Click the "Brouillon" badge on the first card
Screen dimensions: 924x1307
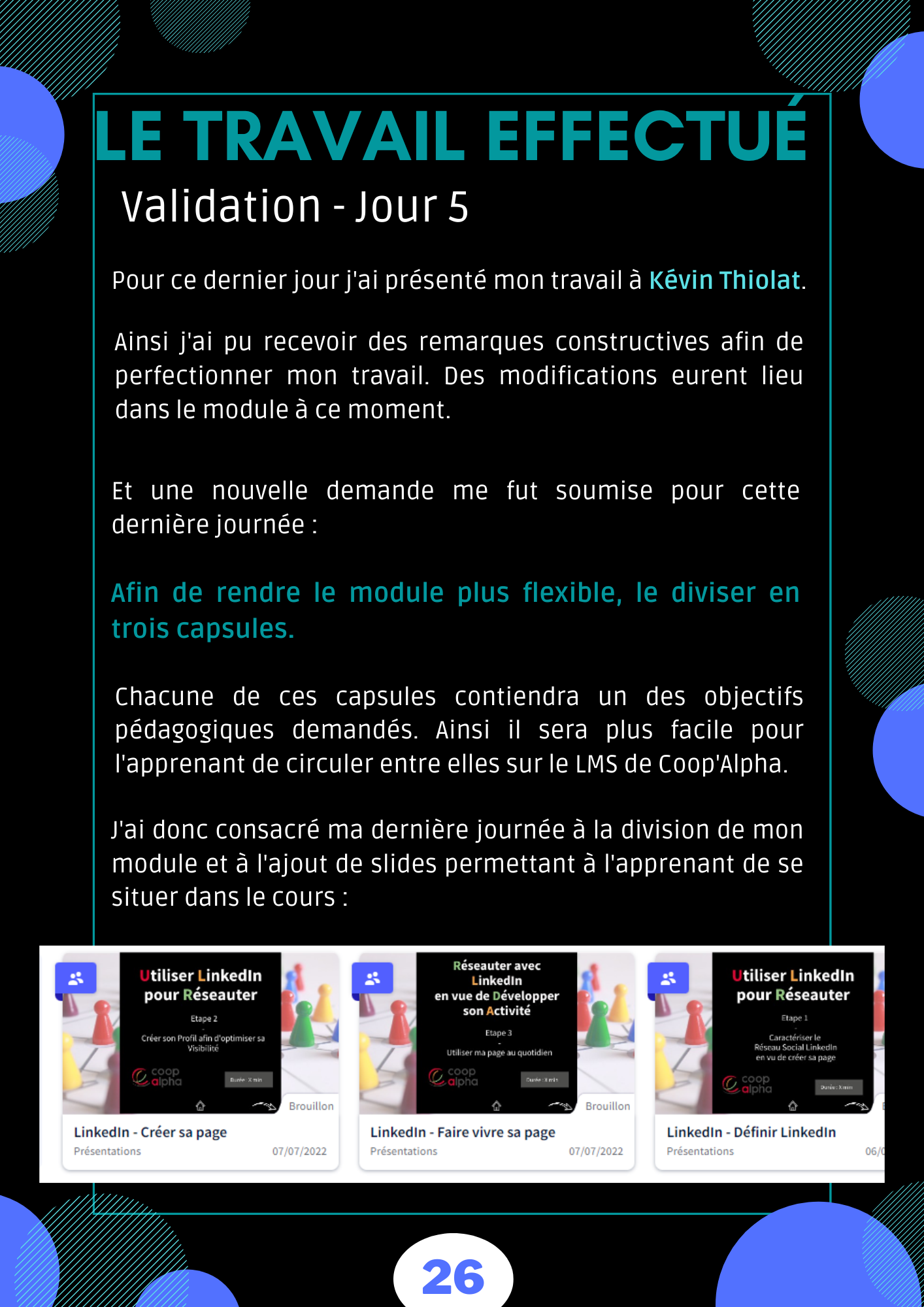tap(311, 1106)
